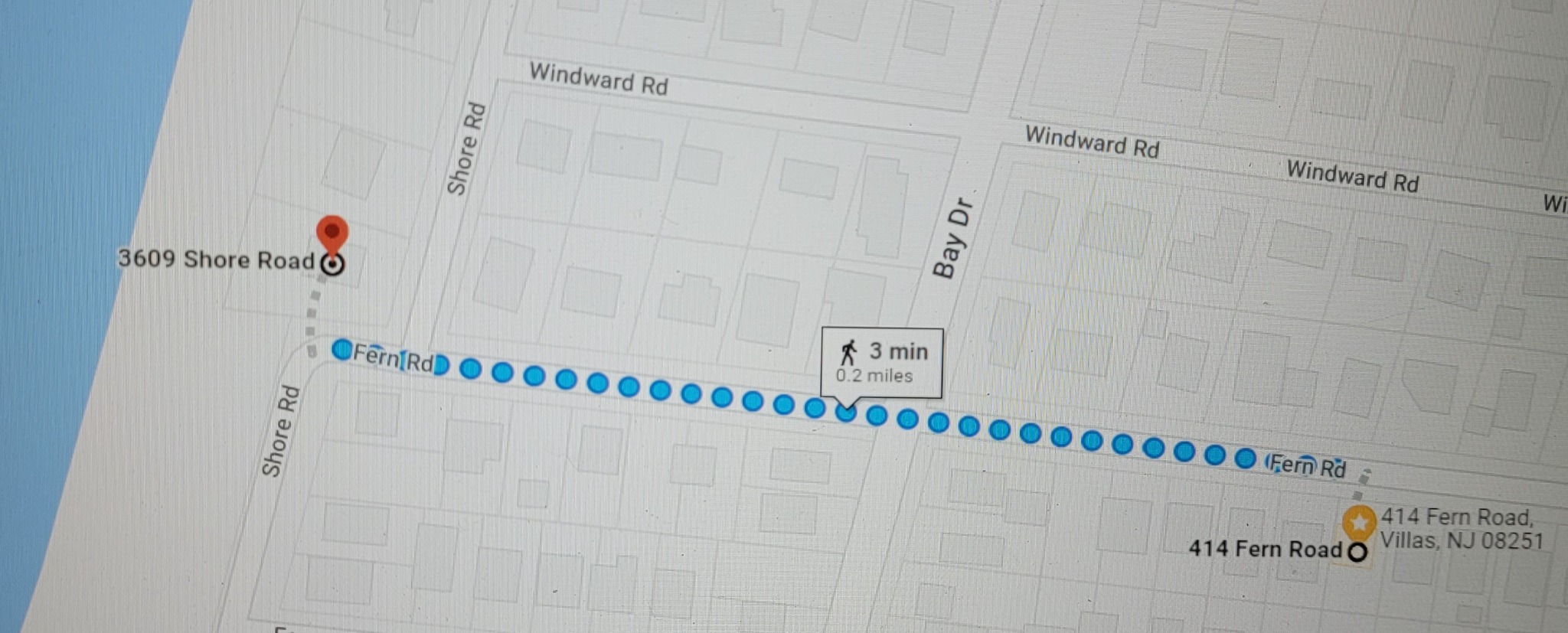This screenshot has width=1568, height=633.
Task: Tap the red pin at 3609 Shore Road
Action: (332, 232)
